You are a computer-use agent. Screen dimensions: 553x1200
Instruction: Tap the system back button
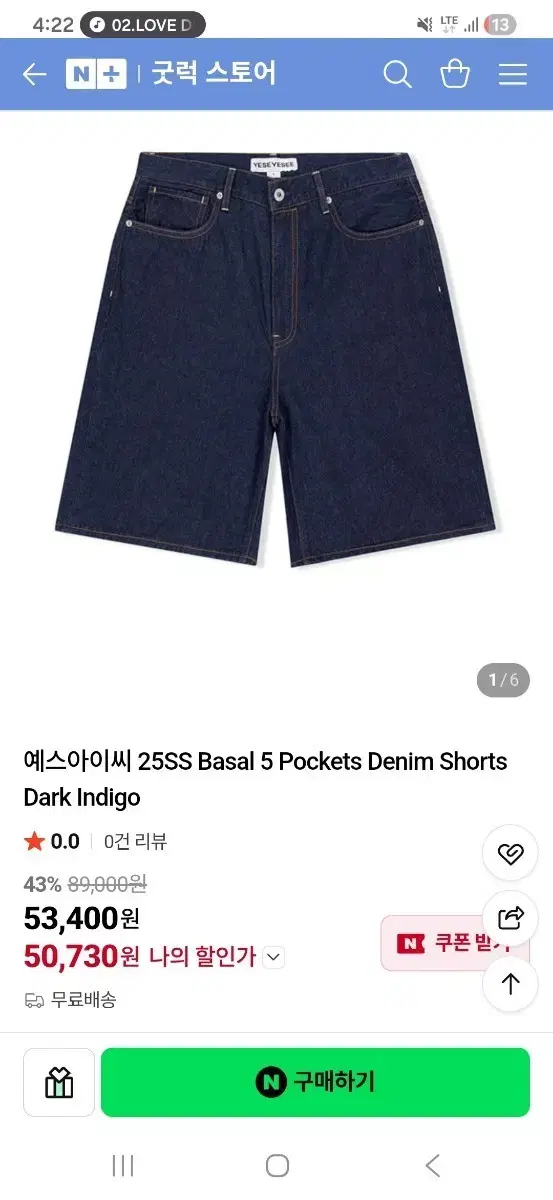coord(432,1165)
